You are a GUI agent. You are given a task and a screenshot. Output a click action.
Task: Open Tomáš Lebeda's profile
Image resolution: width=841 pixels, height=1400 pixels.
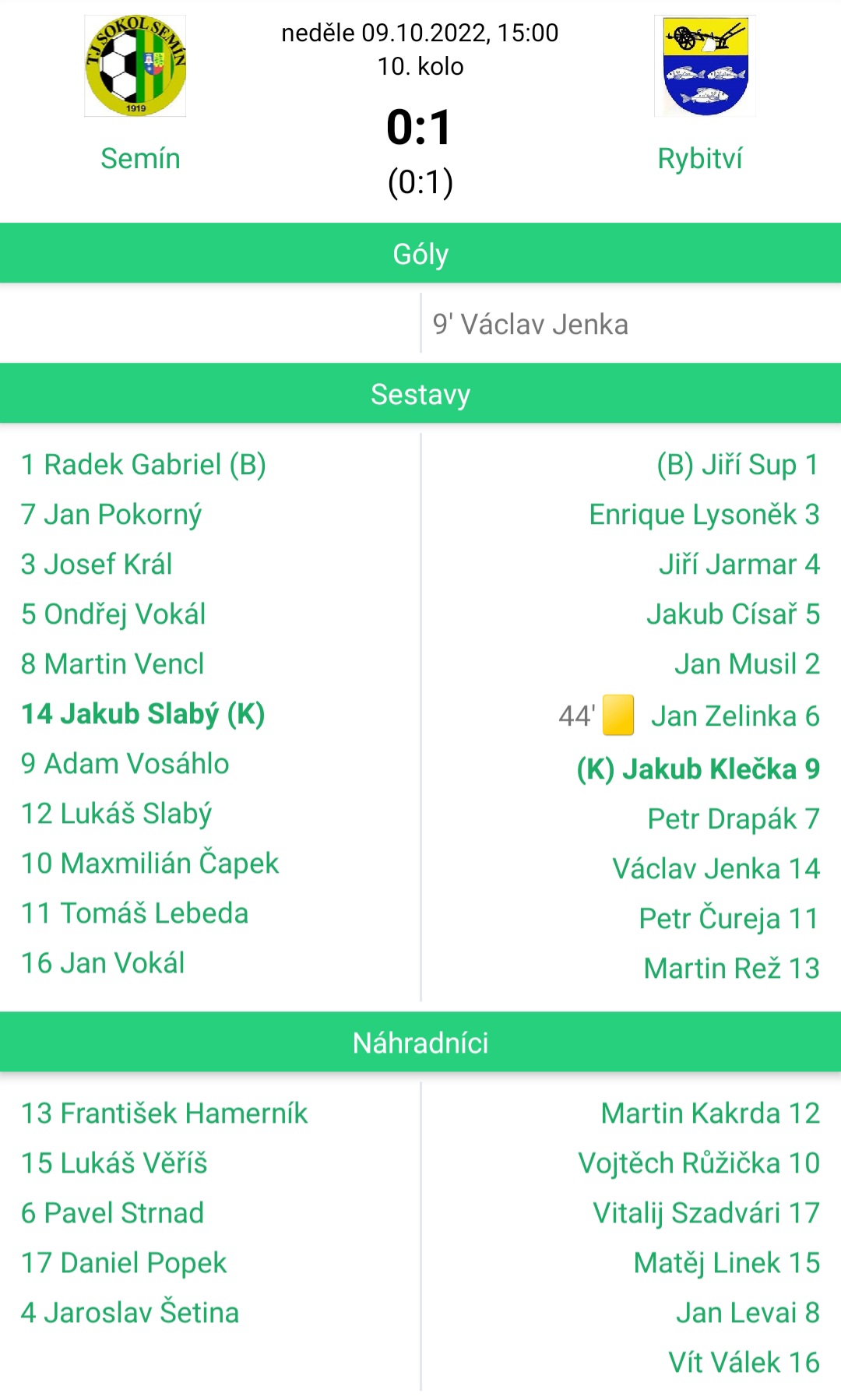tap(135, 913)
